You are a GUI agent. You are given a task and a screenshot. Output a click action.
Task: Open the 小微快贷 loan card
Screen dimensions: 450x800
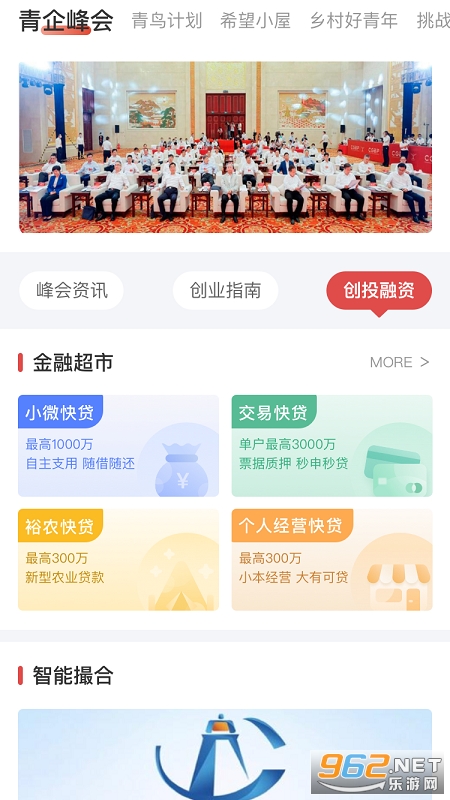[118, 445]
